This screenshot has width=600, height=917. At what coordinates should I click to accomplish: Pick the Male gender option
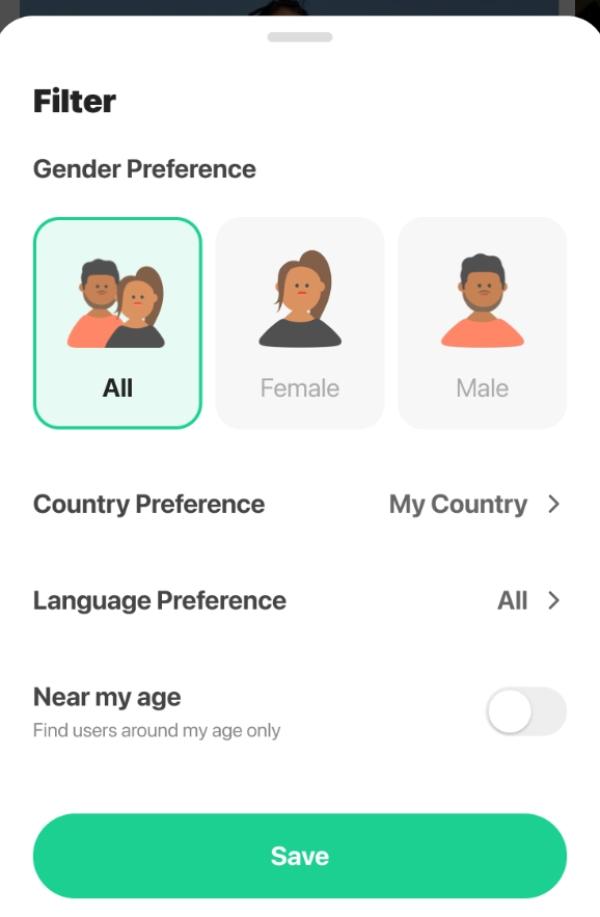click(x=482, y=323)
